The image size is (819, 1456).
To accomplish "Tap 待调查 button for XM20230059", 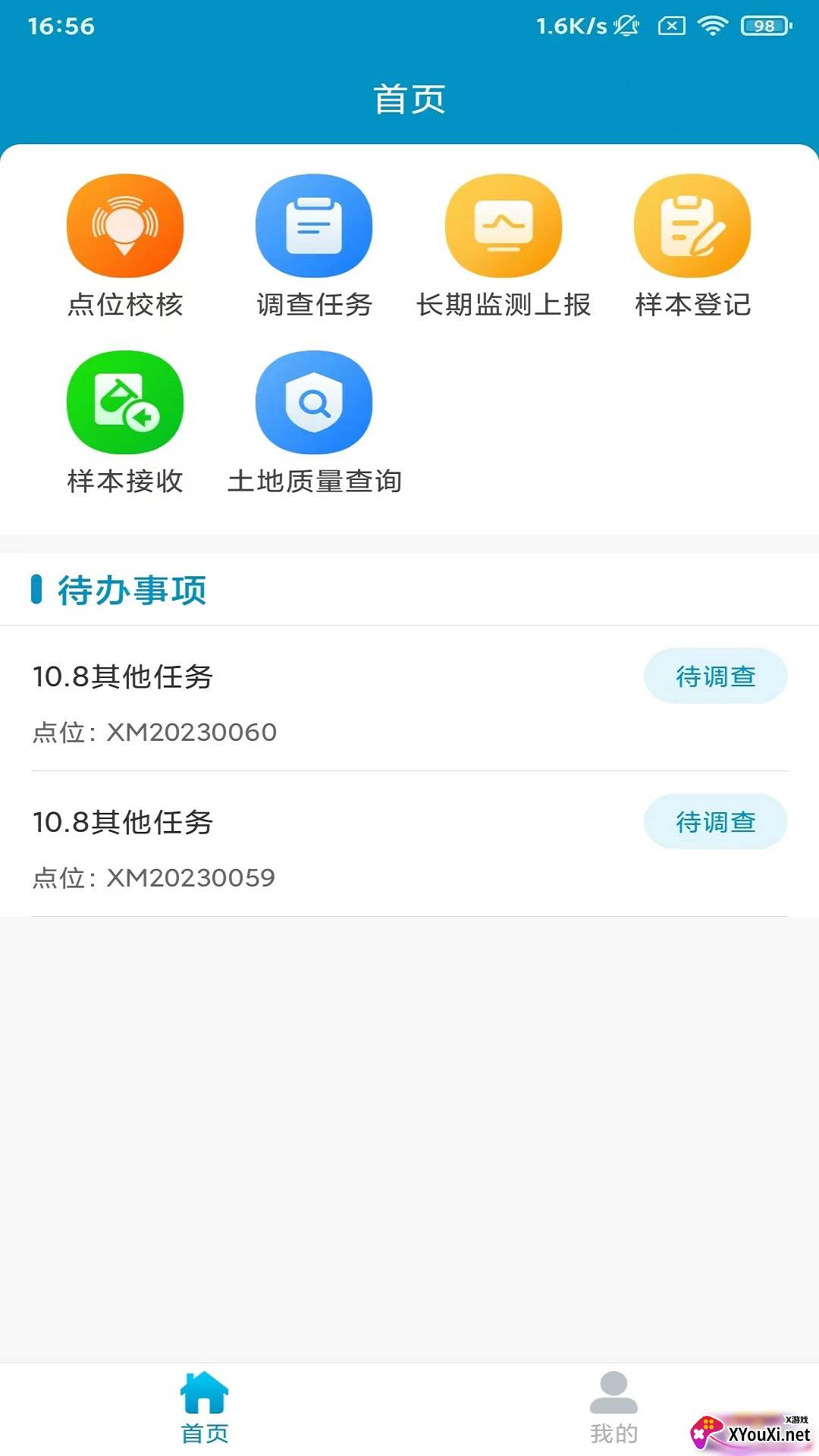I will pyautogui.click(x=715, y=821).
